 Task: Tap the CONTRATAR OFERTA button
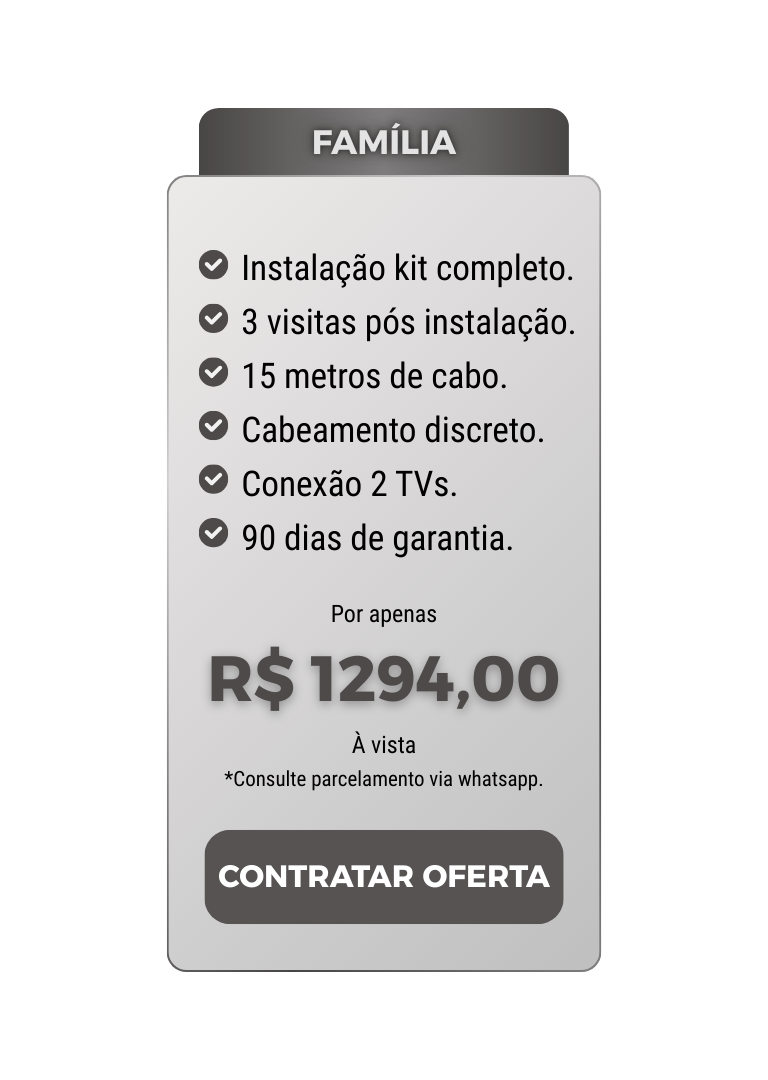384,876
